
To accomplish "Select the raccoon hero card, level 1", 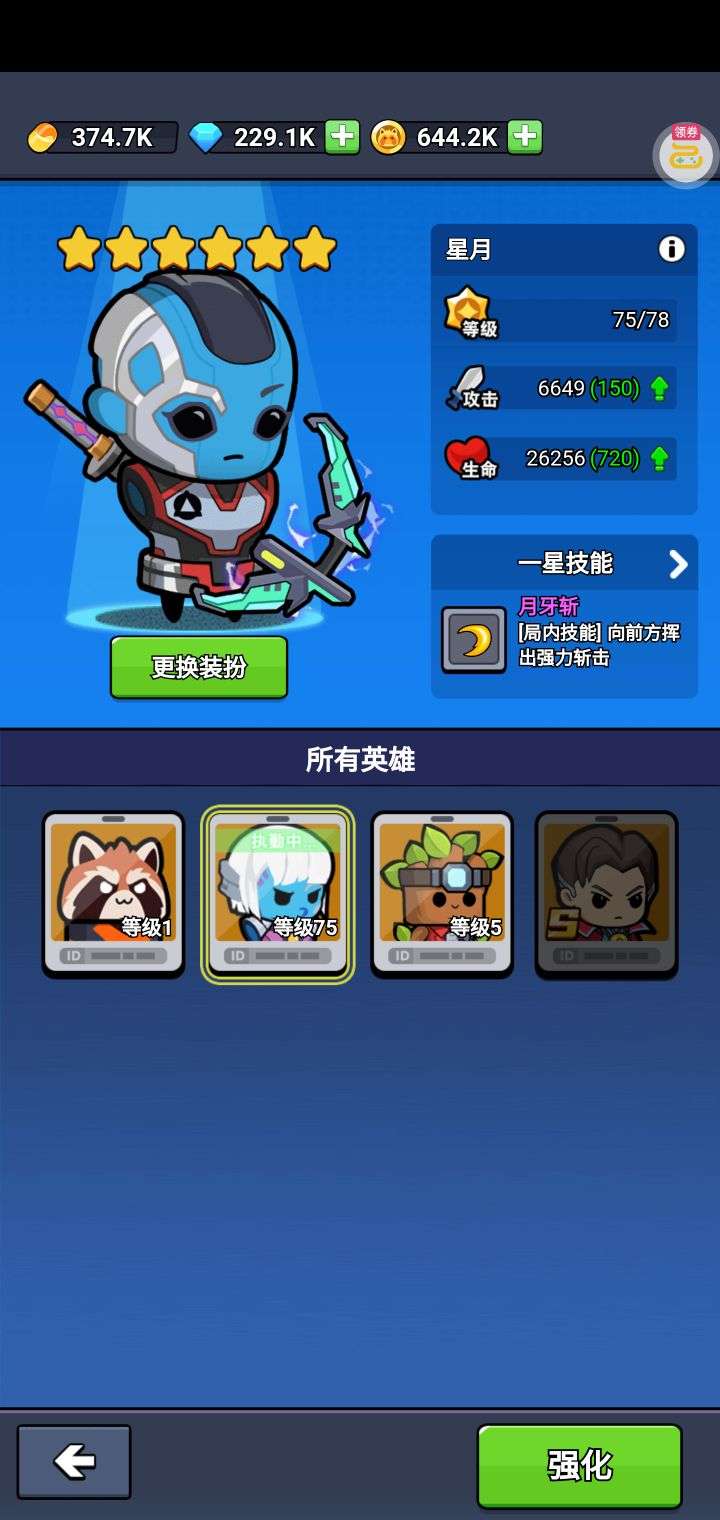I will [x=113, y=894].
